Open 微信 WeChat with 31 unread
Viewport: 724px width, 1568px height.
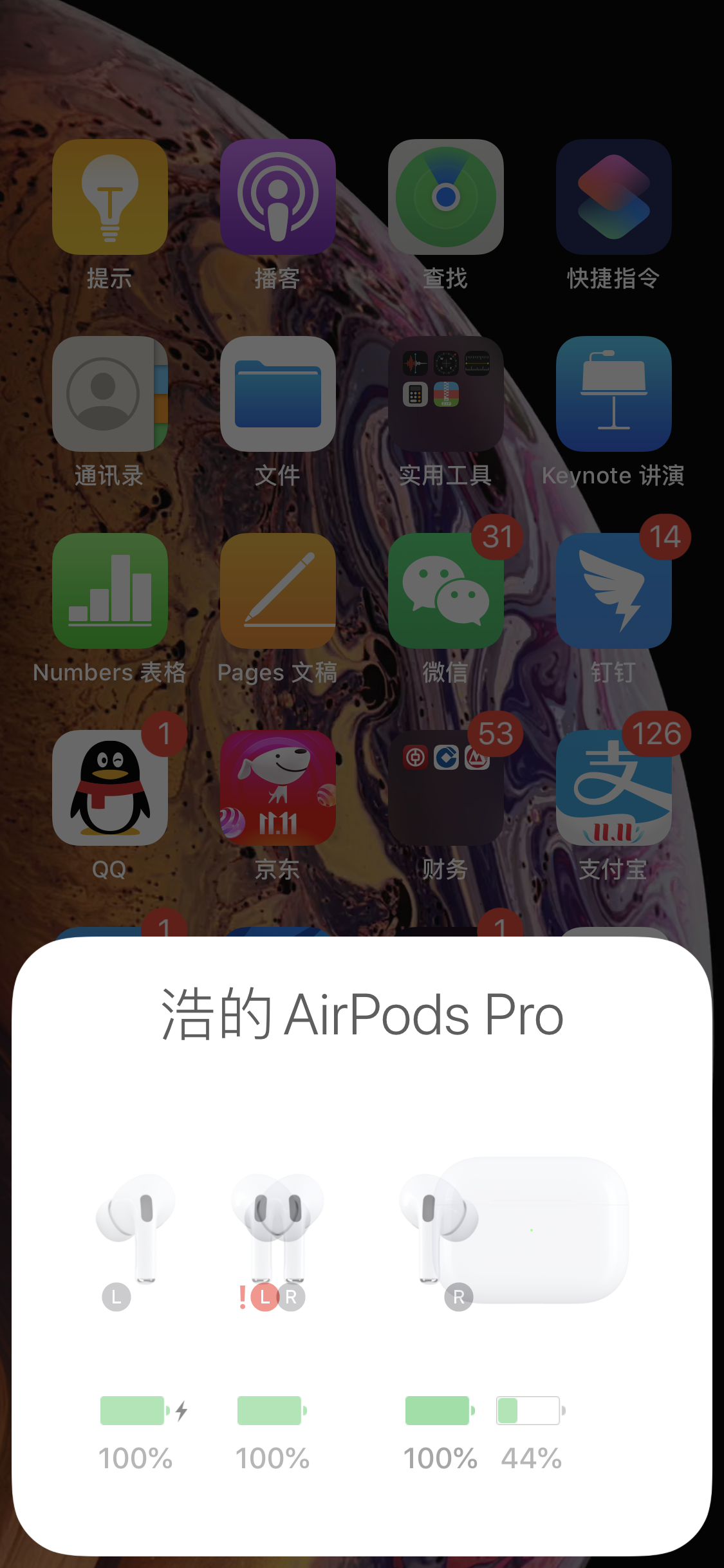coord(446,591)
